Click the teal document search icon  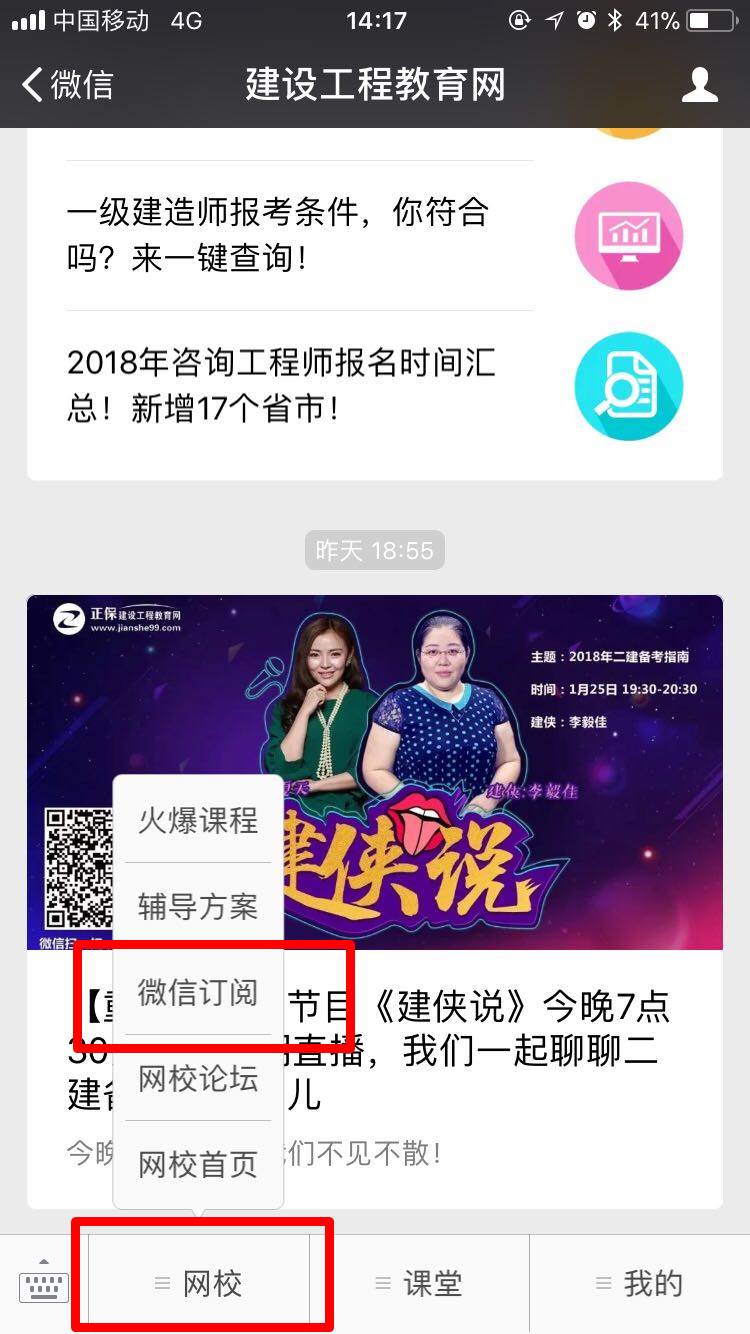pos(628,385)
